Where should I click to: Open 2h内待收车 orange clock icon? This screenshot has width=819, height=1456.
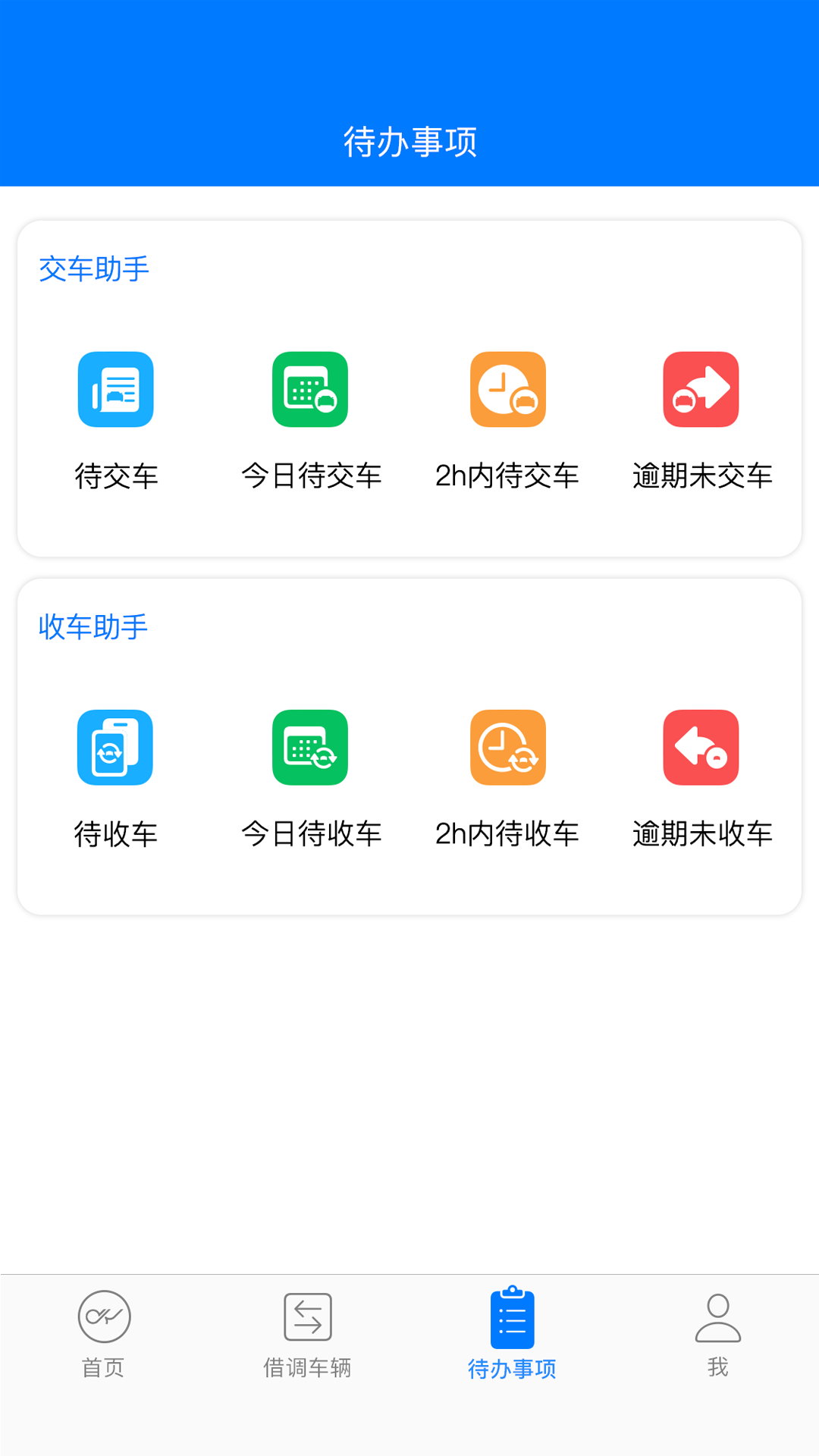[x=508, y=747]
